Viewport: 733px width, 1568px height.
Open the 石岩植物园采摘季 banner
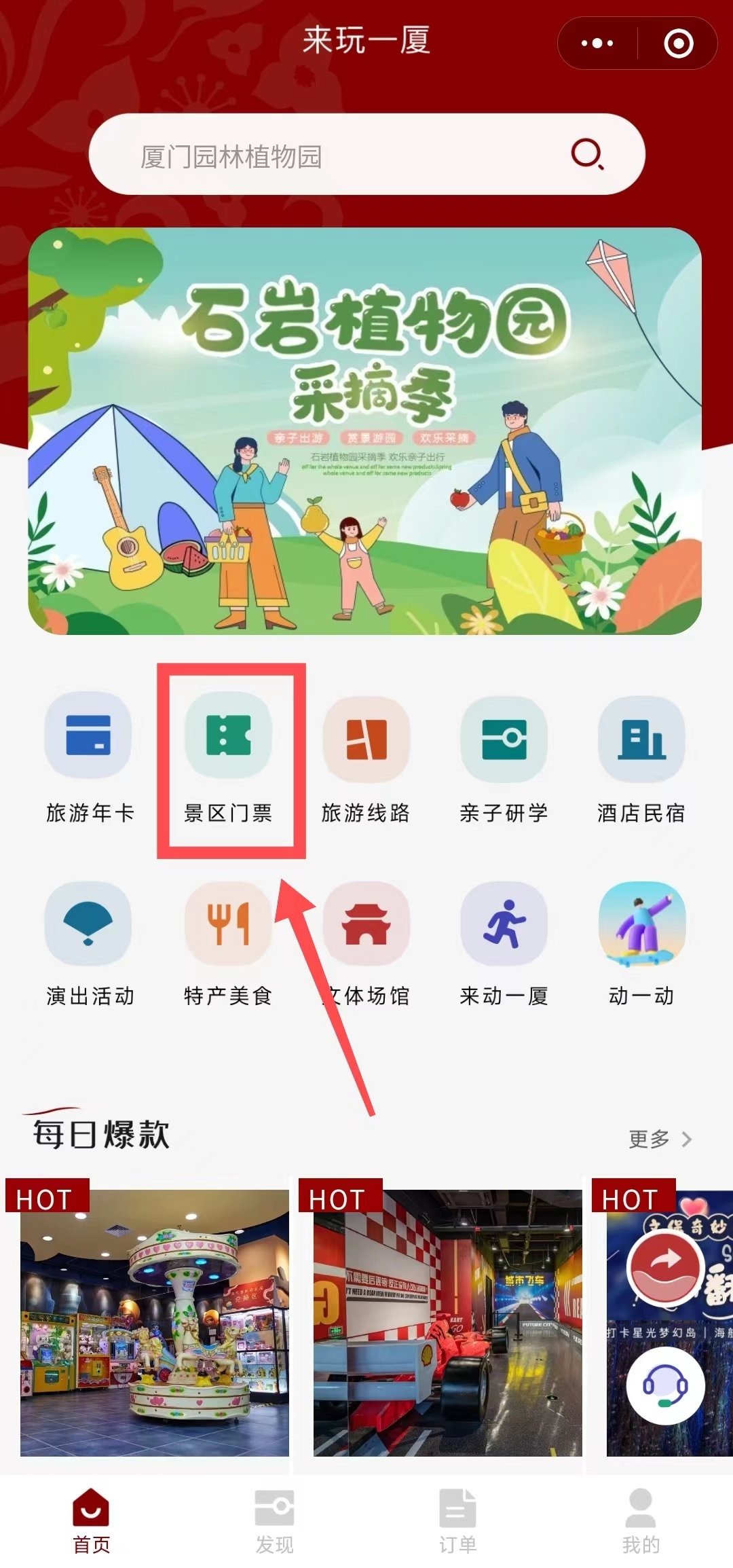(364, 431)
